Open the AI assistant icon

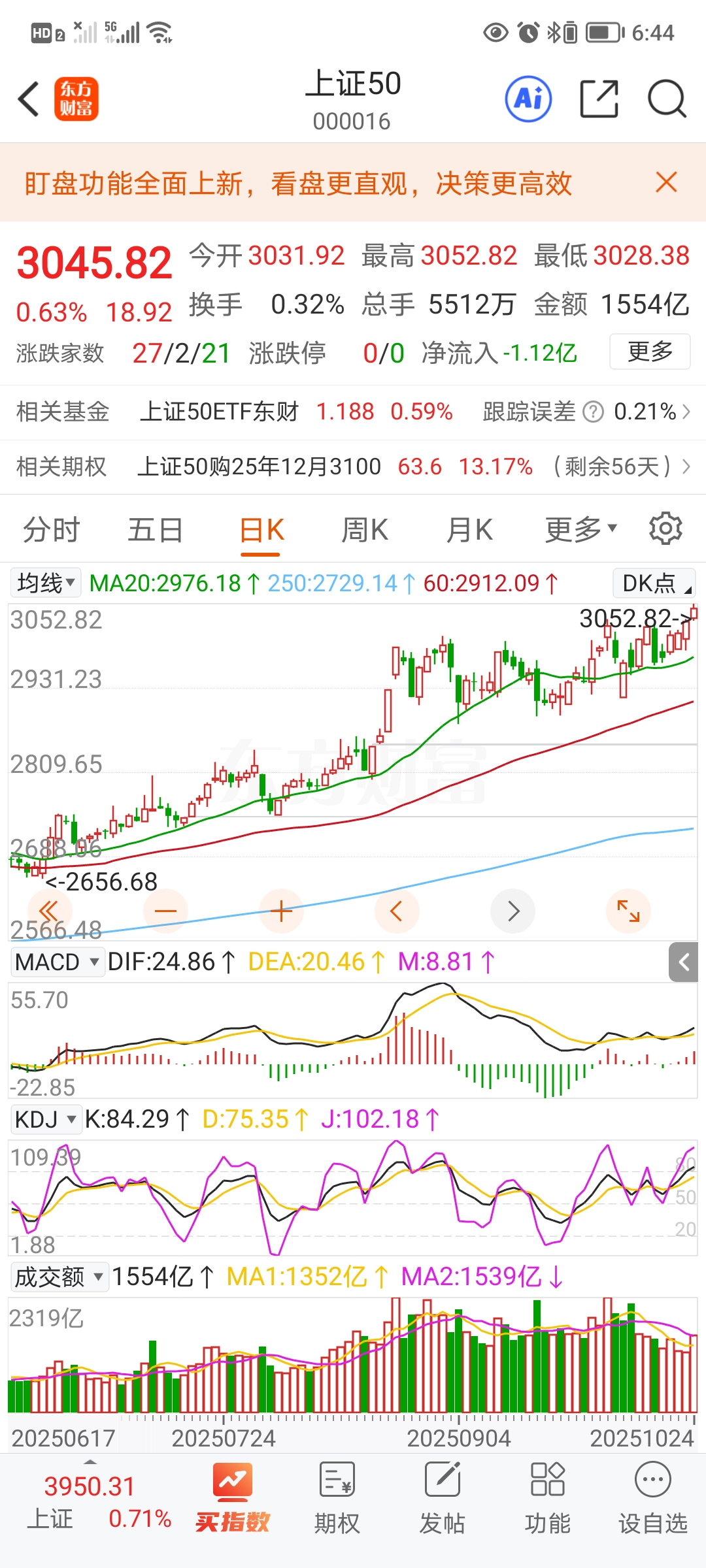coord(528,99)
